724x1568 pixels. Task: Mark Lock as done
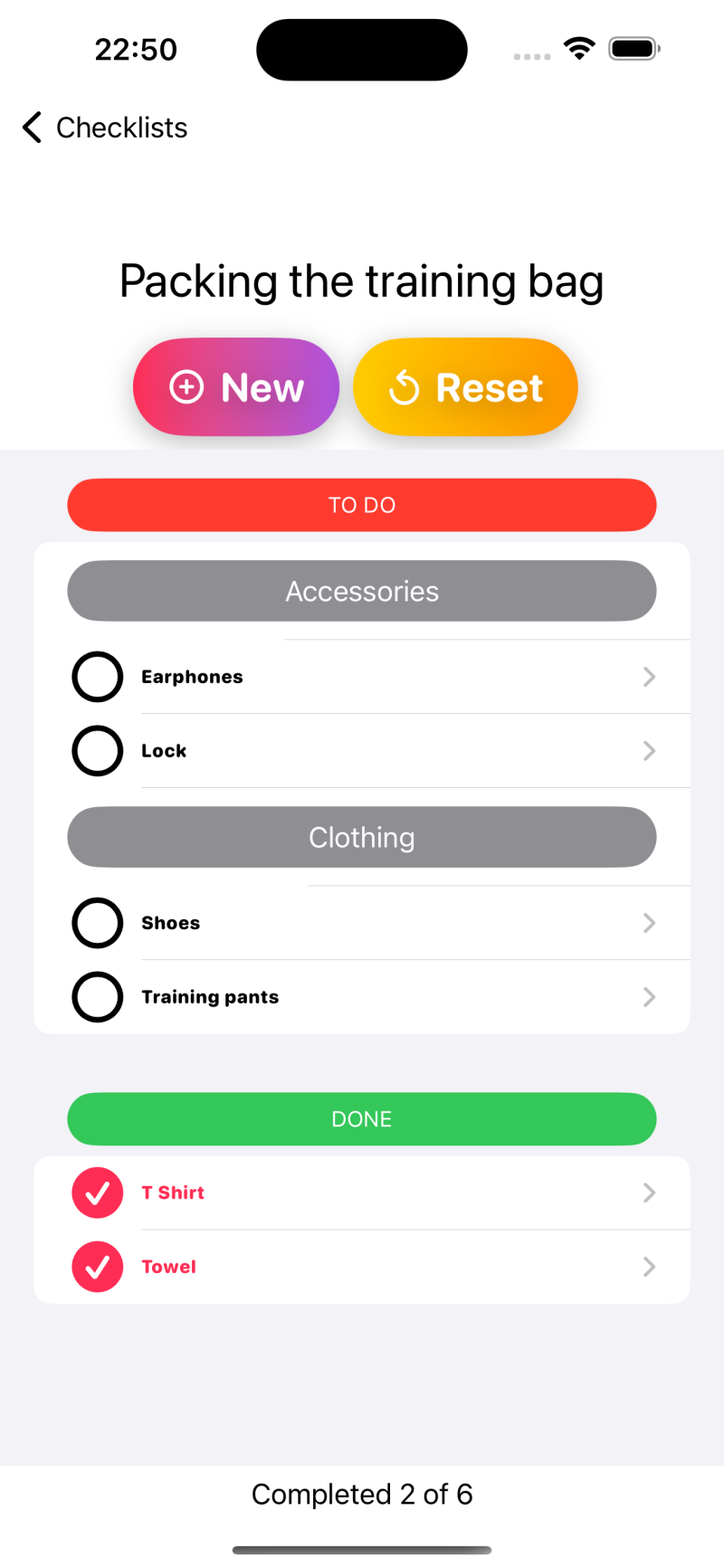tap(98, 751)
